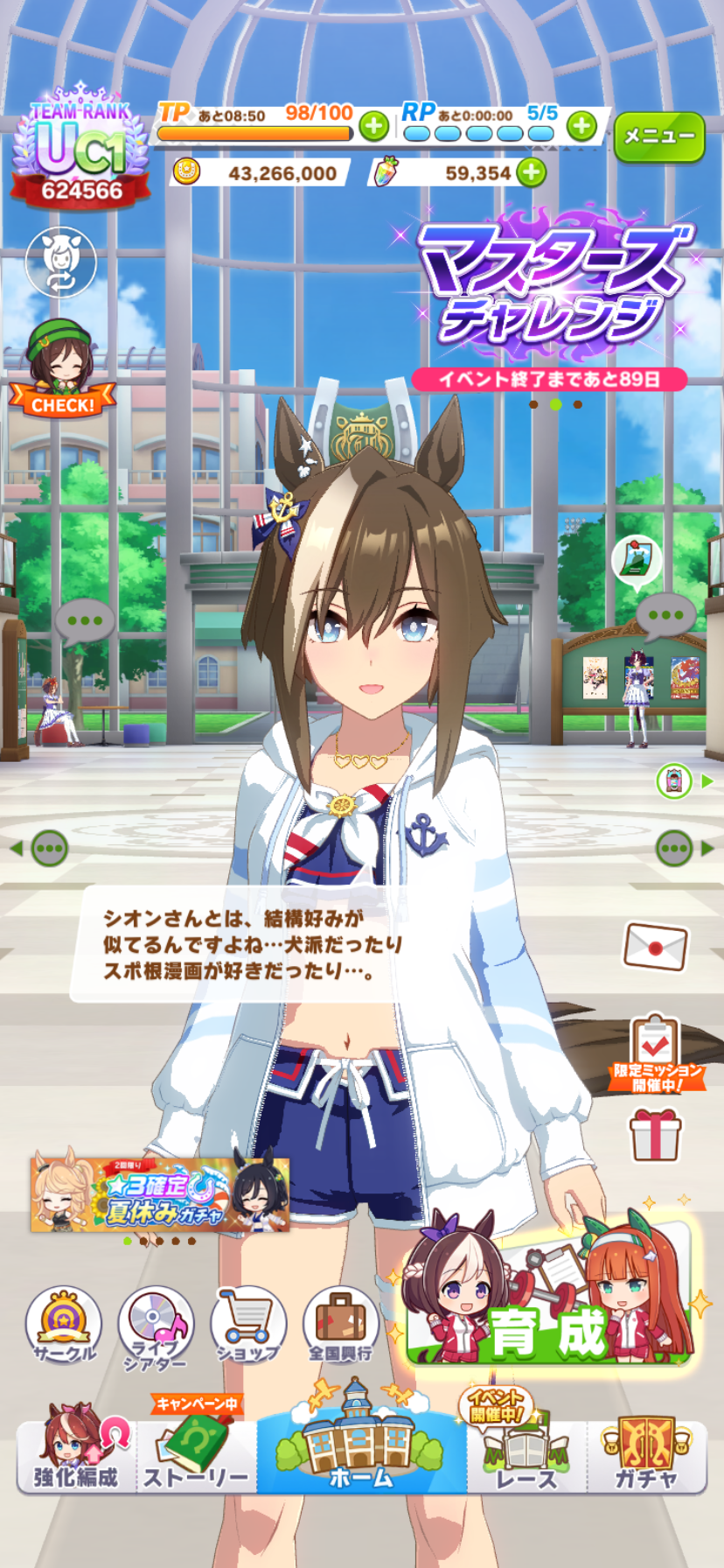Open the present gift box
The image size is (724, 1568).
[x=655, y=1133]
